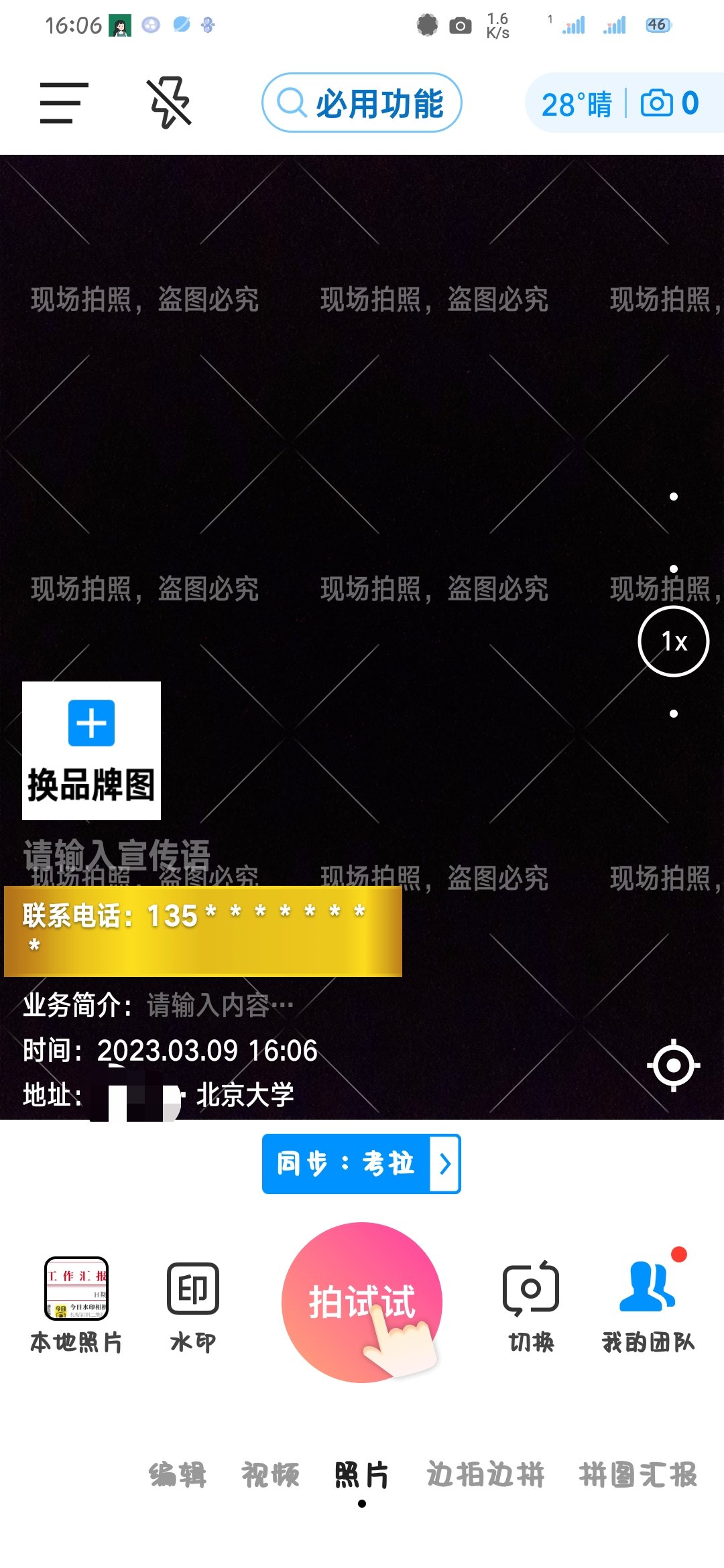
Task: Take a photo with 拍试试
Action: pyautogui.click(x=361, y=1302)
